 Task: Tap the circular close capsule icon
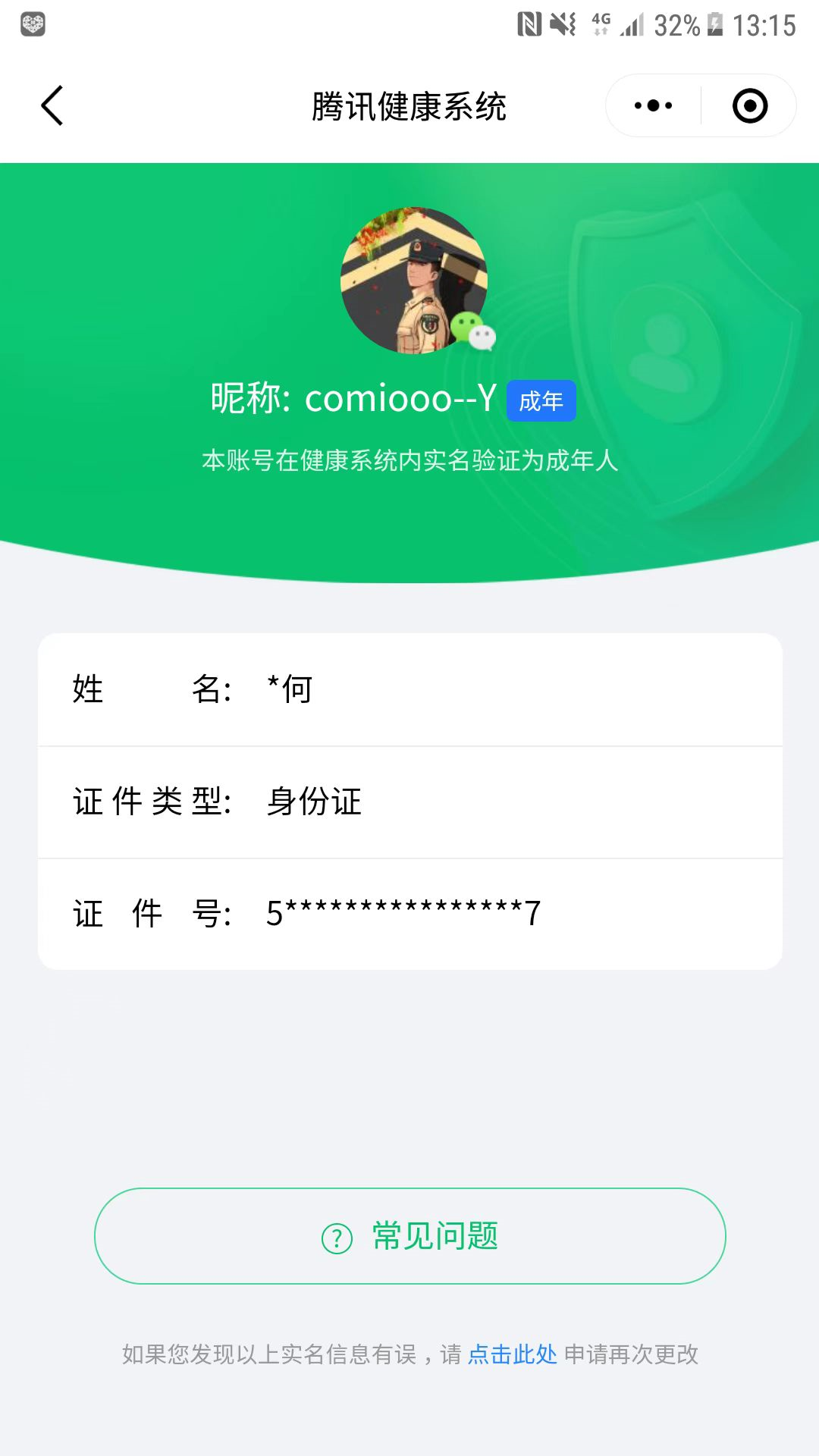point(748,105)
